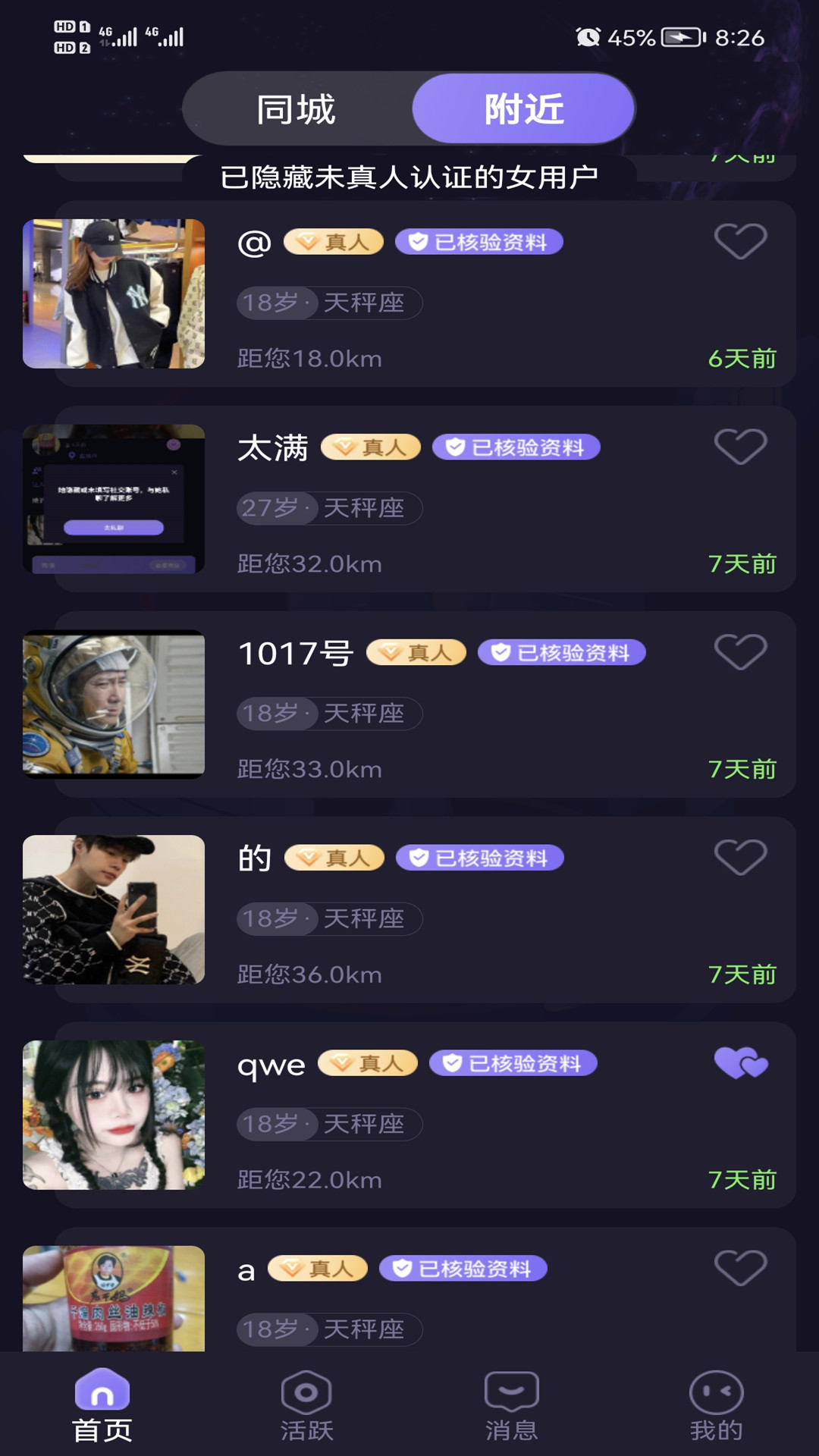Screen dimensions: 819x1456
Task: Open the @ user's profile card
Action: (x=425, y=294)
